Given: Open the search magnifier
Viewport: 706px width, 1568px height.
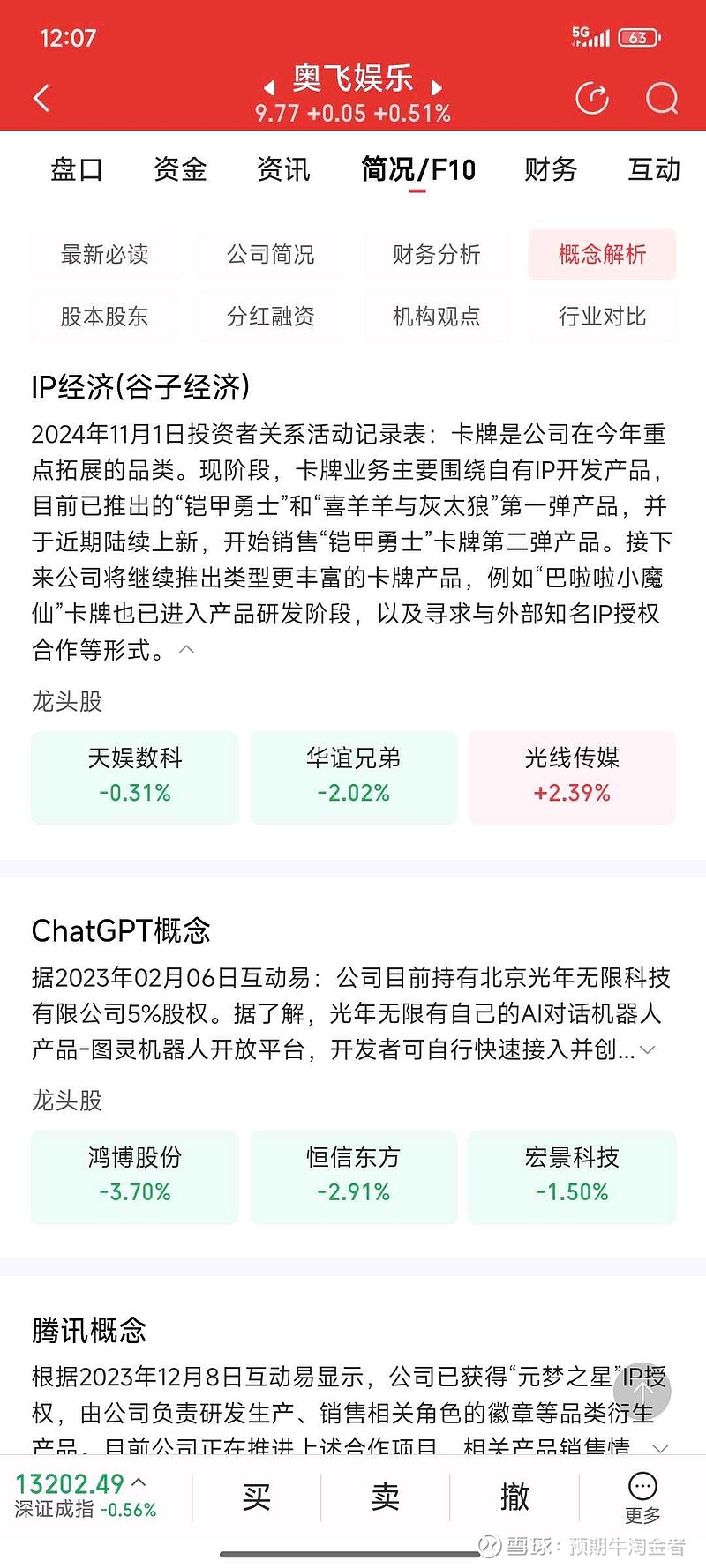Looking at the screenshot, I should tap(661, 98).
